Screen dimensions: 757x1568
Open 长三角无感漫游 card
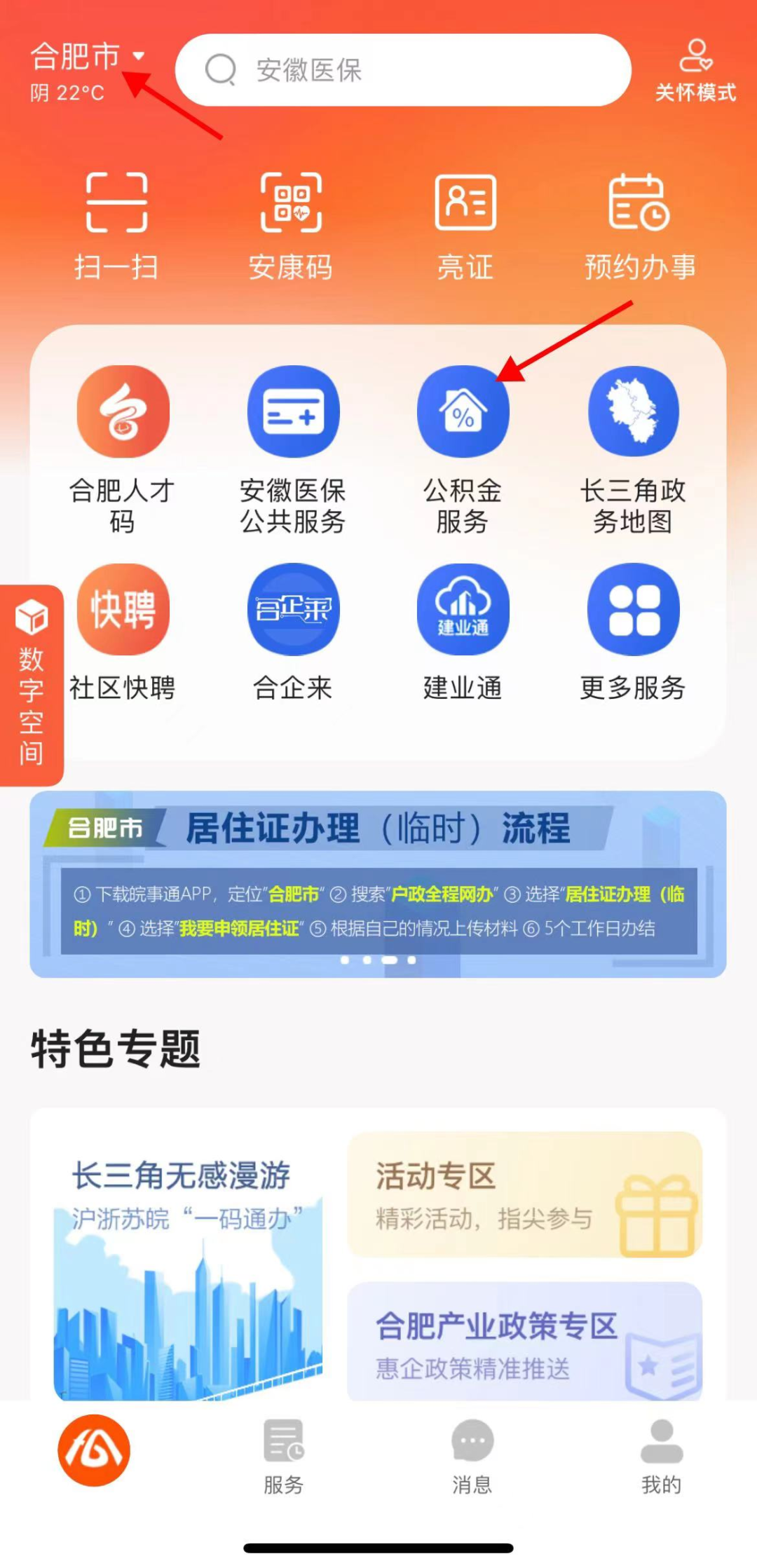coord(188,1255)
